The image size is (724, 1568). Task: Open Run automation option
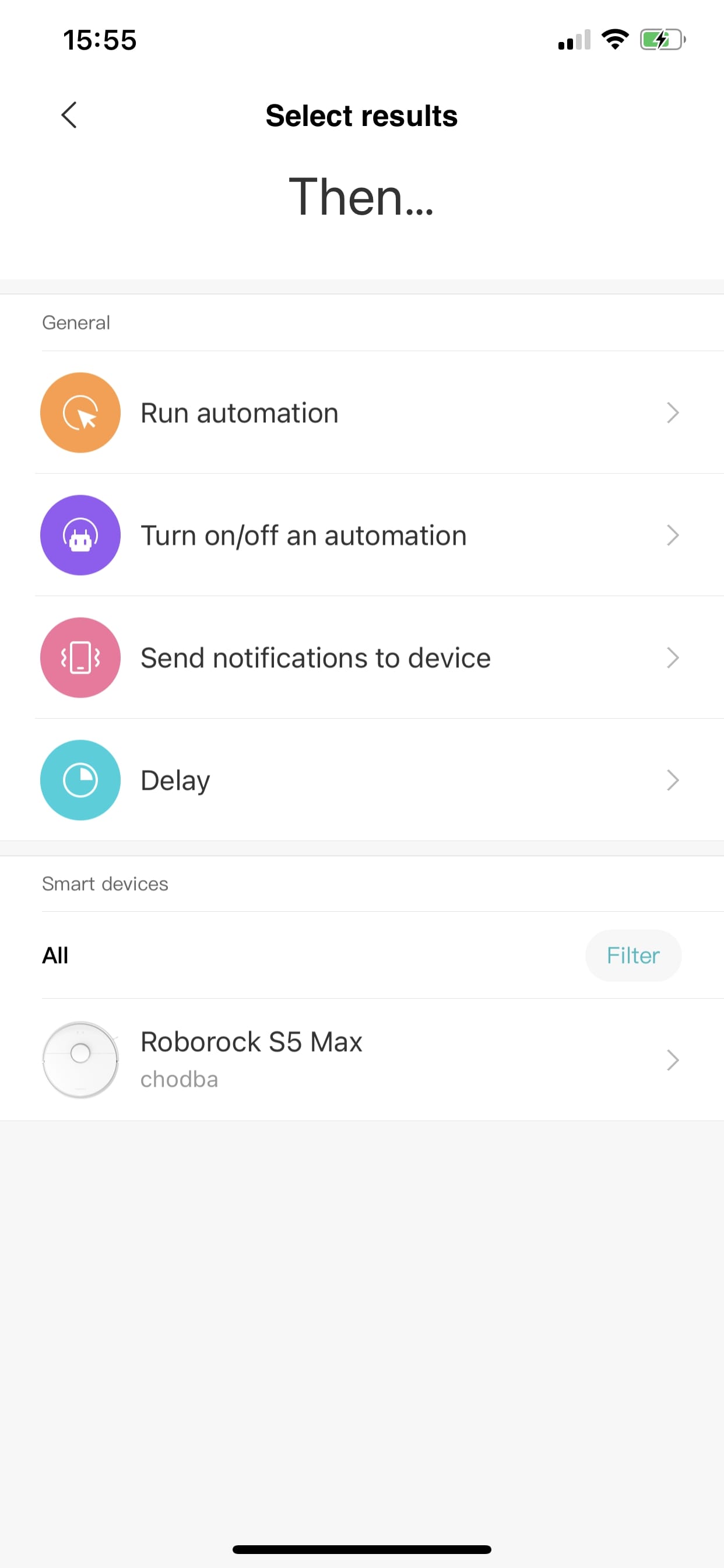362,412
